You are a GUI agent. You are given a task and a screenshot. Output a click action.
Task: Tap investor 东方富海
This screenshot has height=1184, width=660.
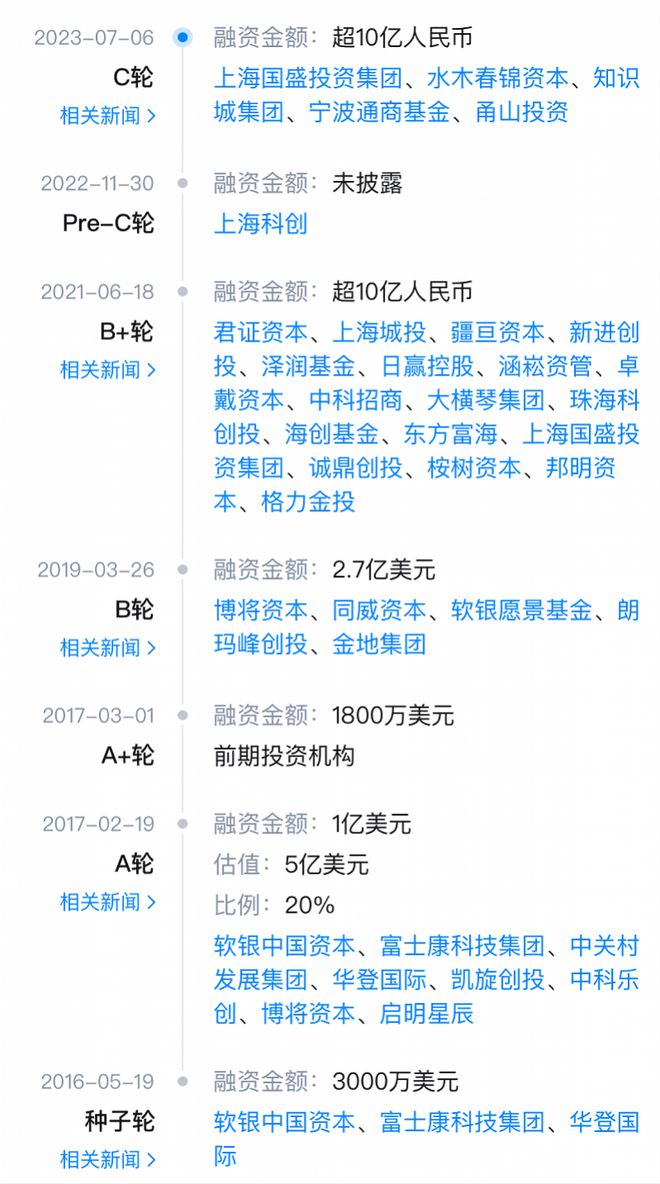[450, 434]
